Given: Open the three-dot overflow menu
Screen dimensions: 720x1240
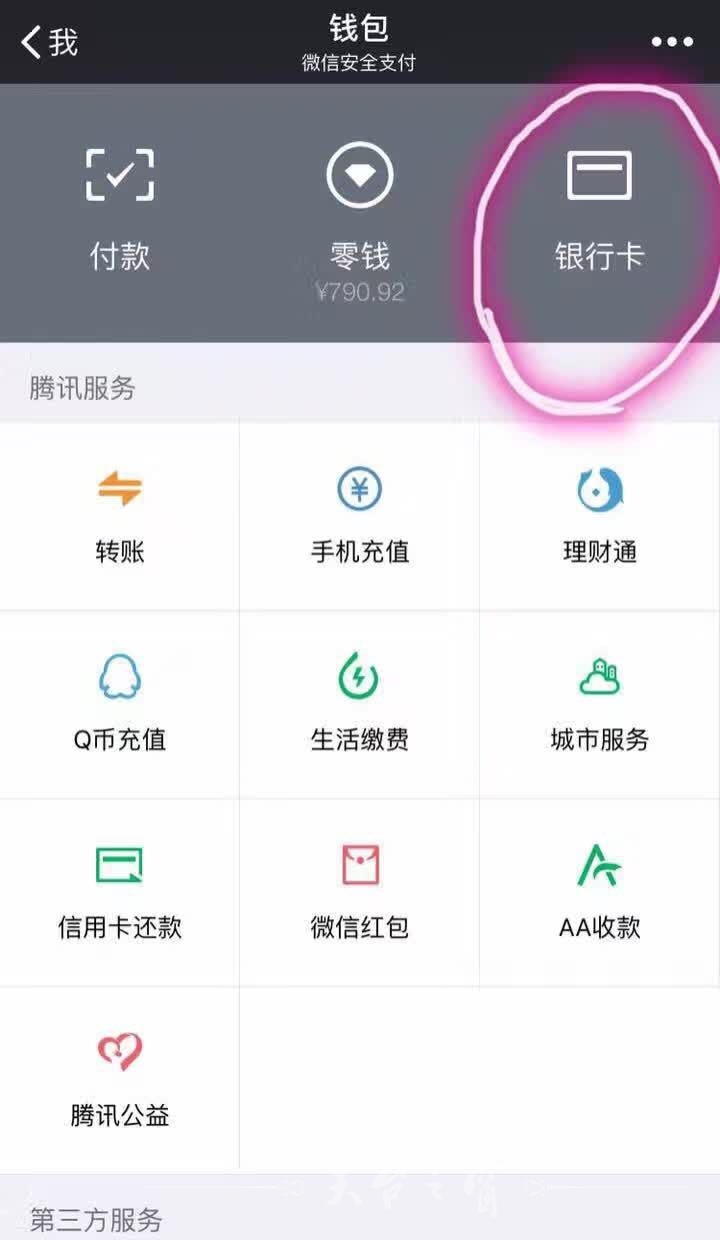Looking at the screenshot, I should [x=672, y=42].
